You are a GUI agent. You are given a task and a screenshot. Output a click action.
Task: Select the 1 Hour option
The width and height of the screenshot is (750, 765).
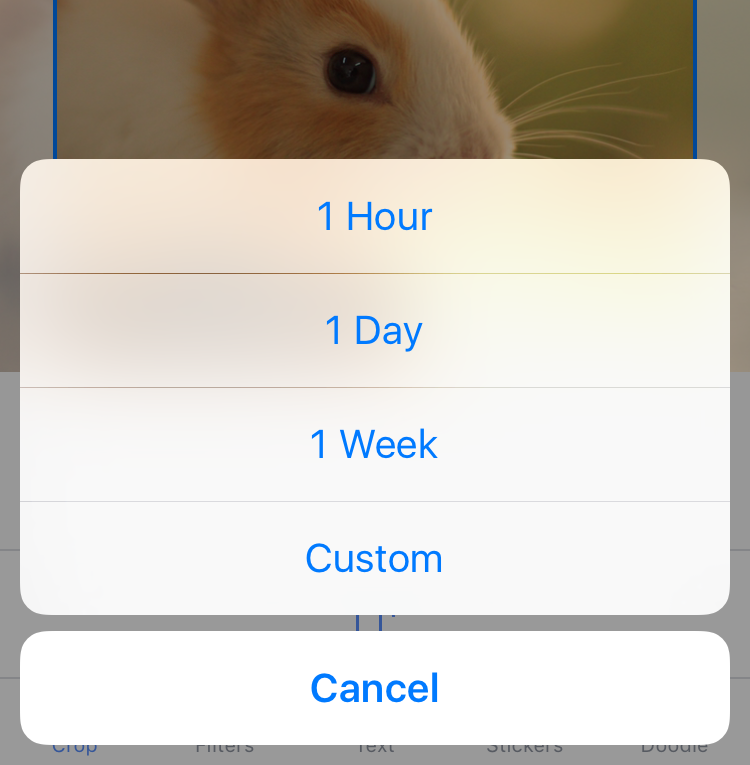[x=374, y=216]
